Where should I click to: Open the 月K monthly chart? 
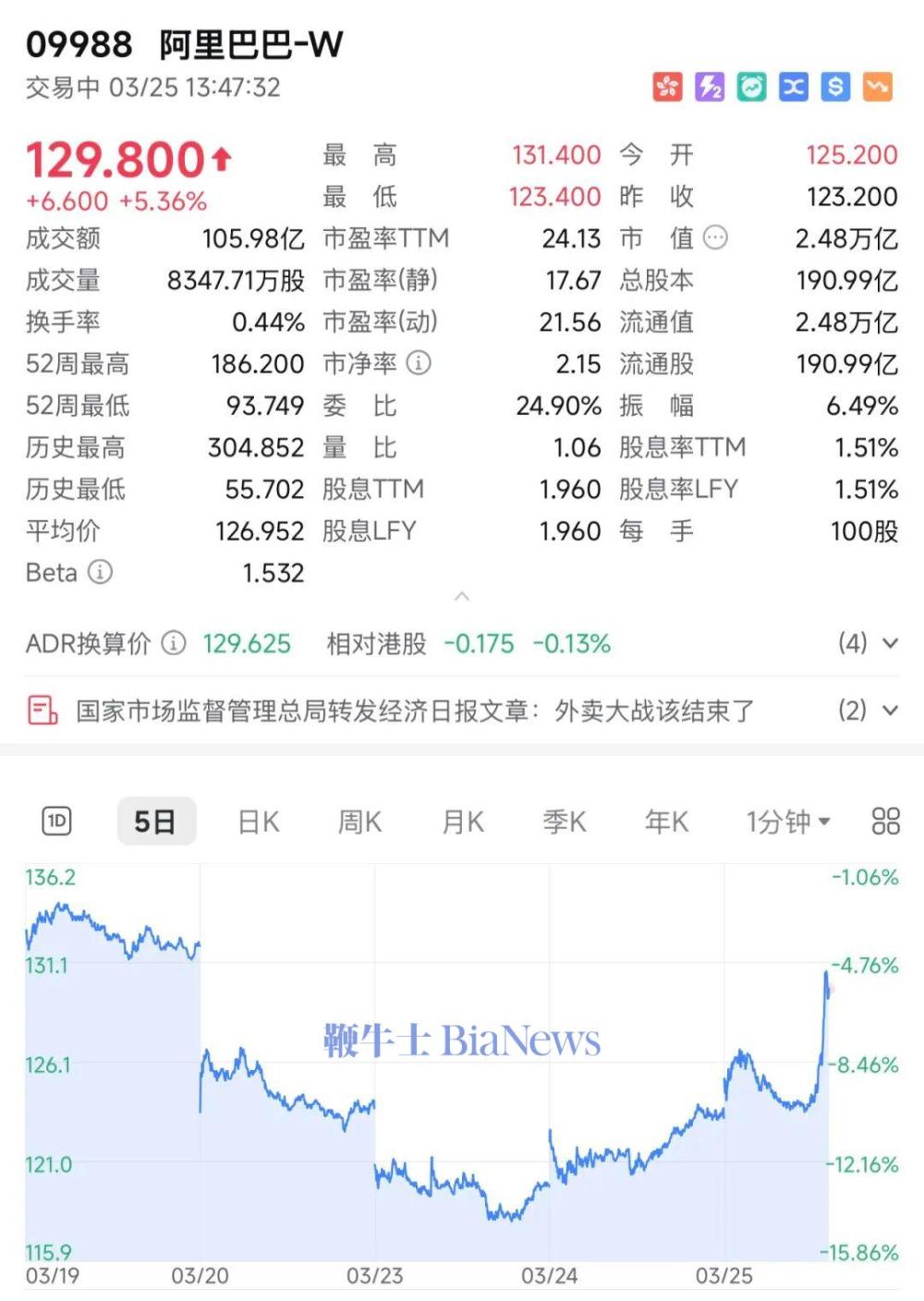point(463,821)
